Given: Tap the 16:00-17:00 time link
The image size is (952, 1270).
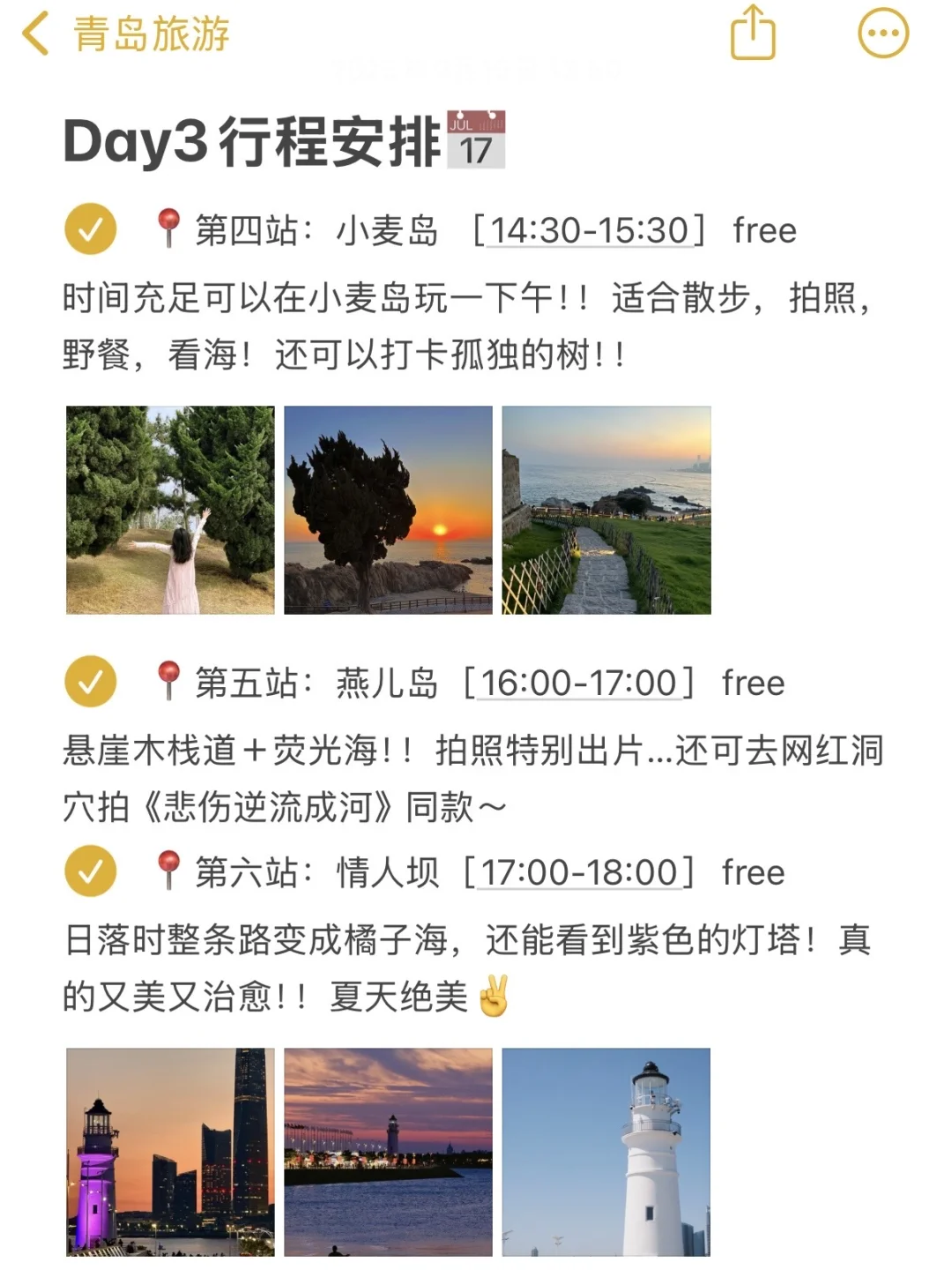Looking at the screenshot, I should click(578, 684).
